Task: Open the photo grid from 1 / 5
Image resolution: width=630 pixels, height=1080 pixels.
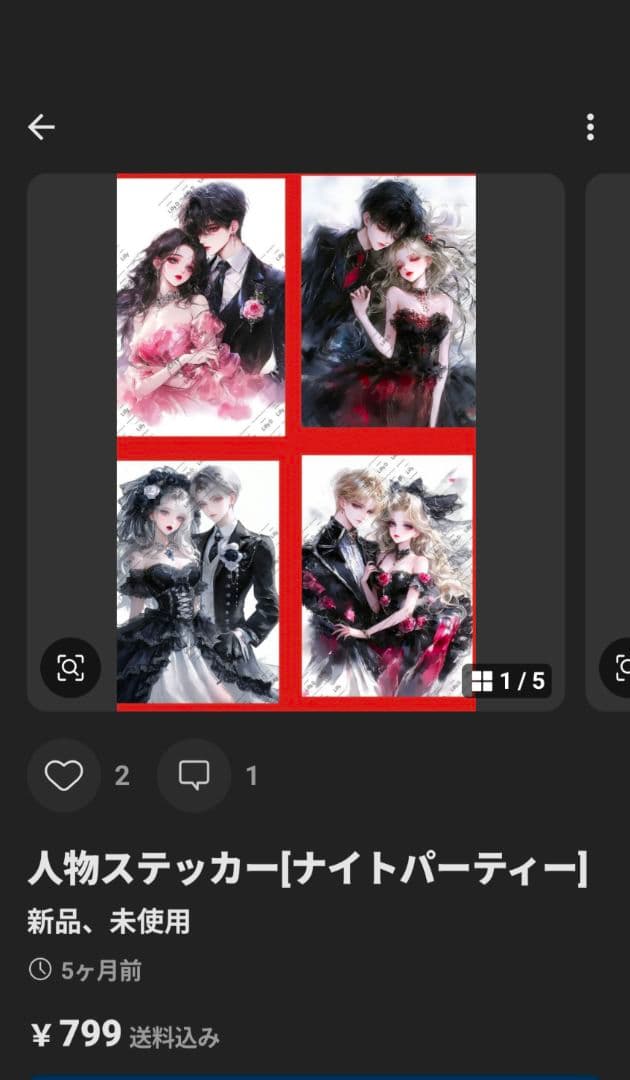Action: point(507,681)
